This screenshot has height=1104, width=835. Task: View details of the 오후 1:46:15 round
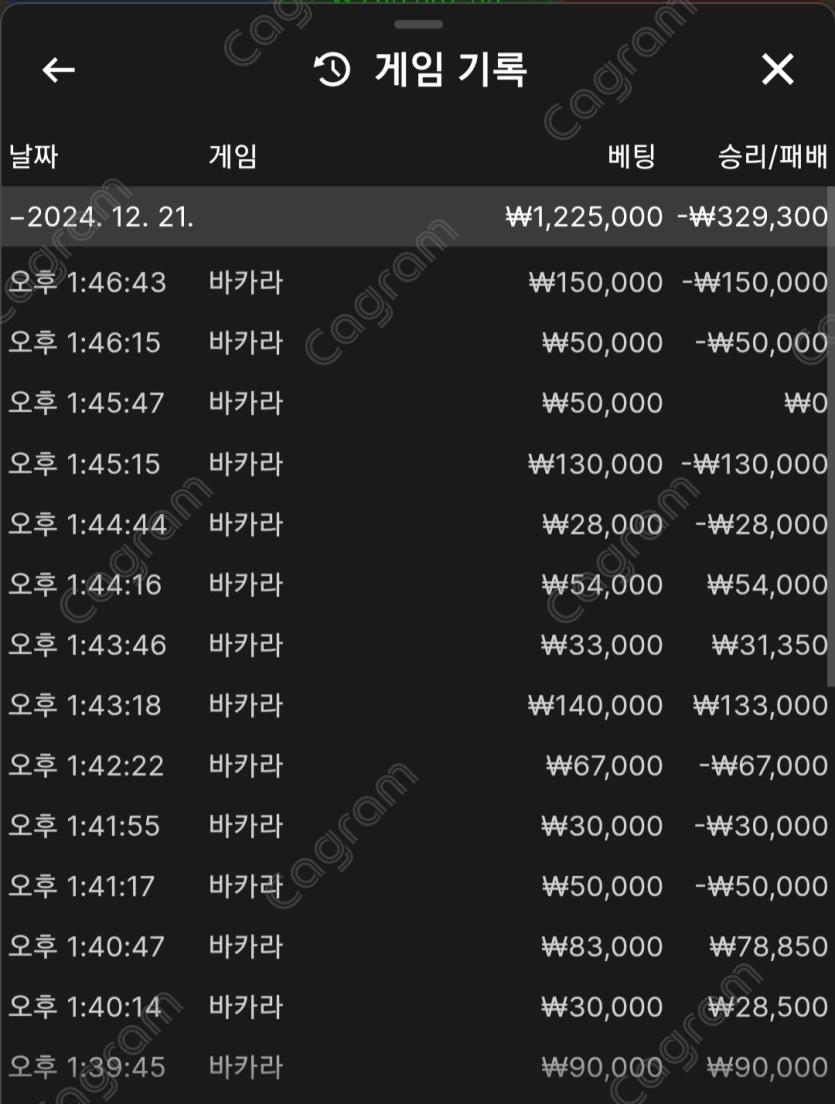click(x=417, y=343)
